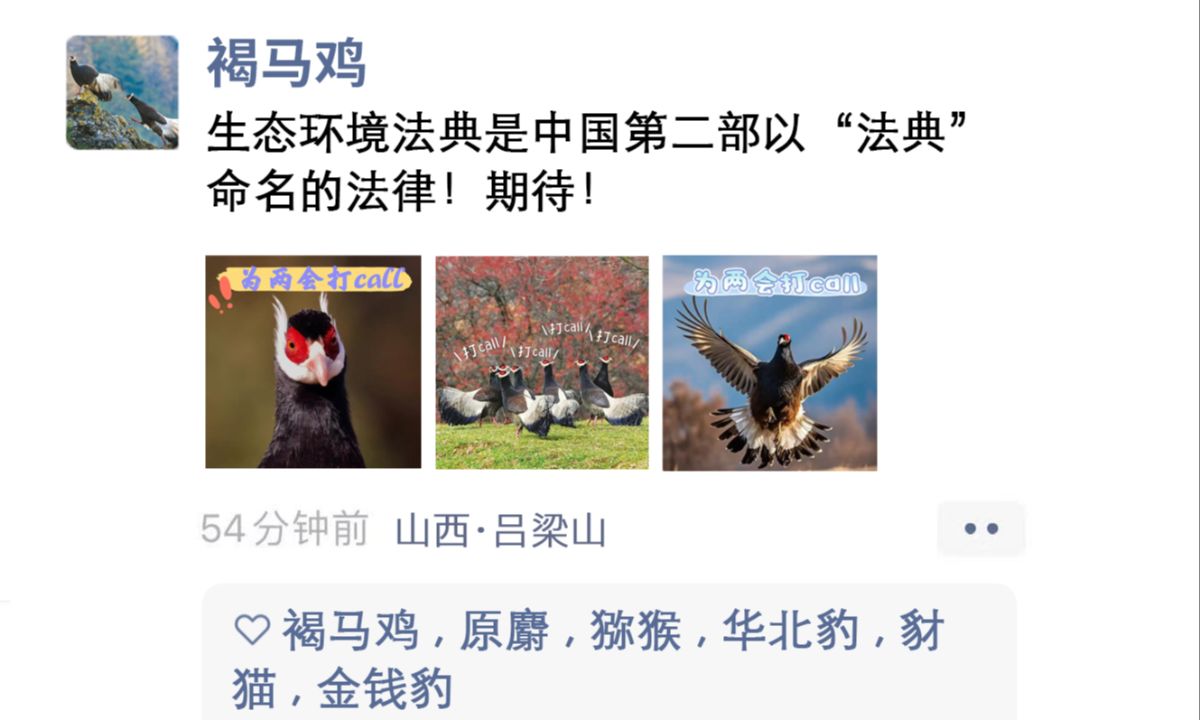1200x720 pixels.
Task: Open the two-dot like and comment menu
Action: (x=981, y=529)
